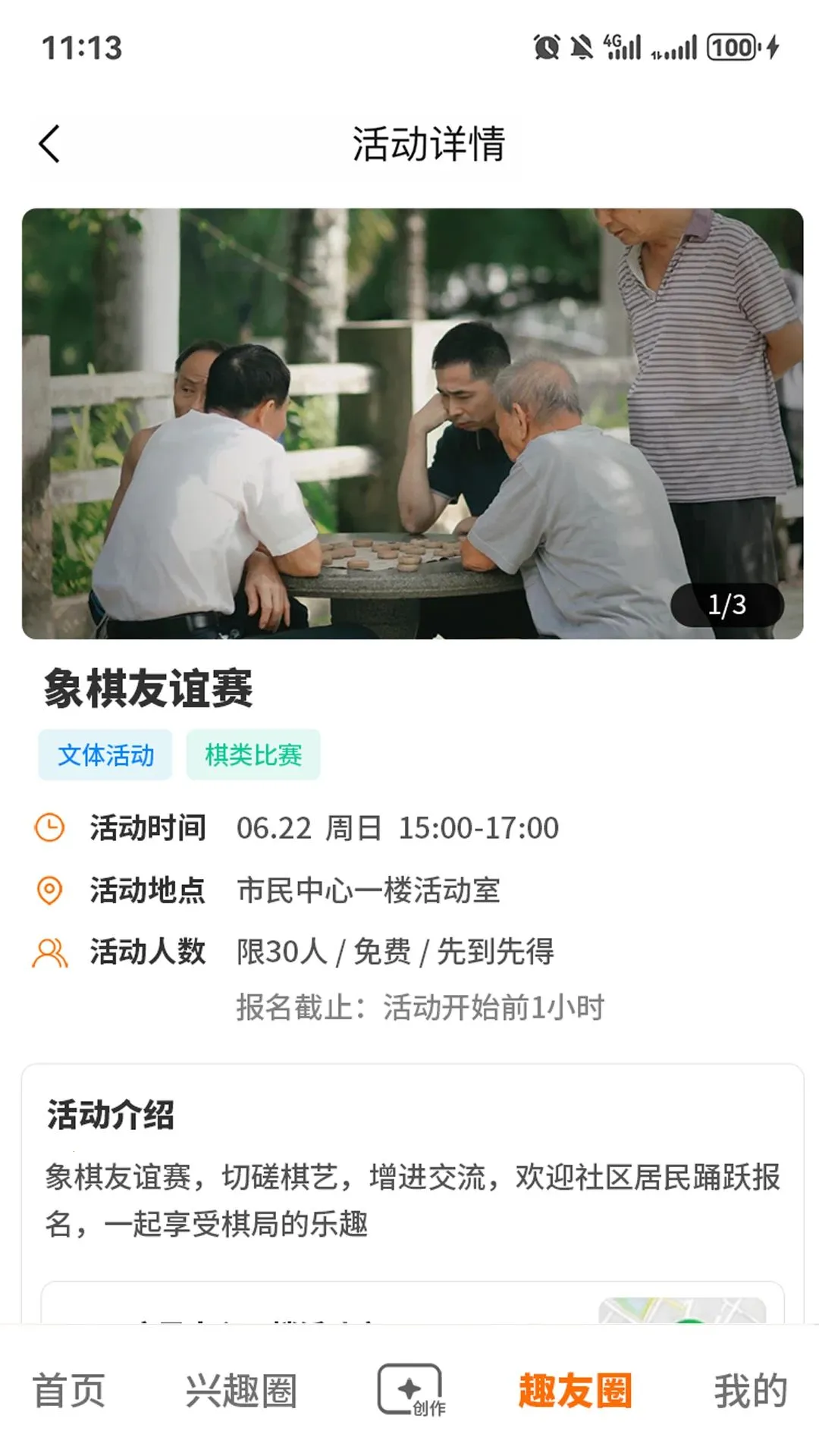
Task: Open the chess event banner photo
Action: point(413,423)
